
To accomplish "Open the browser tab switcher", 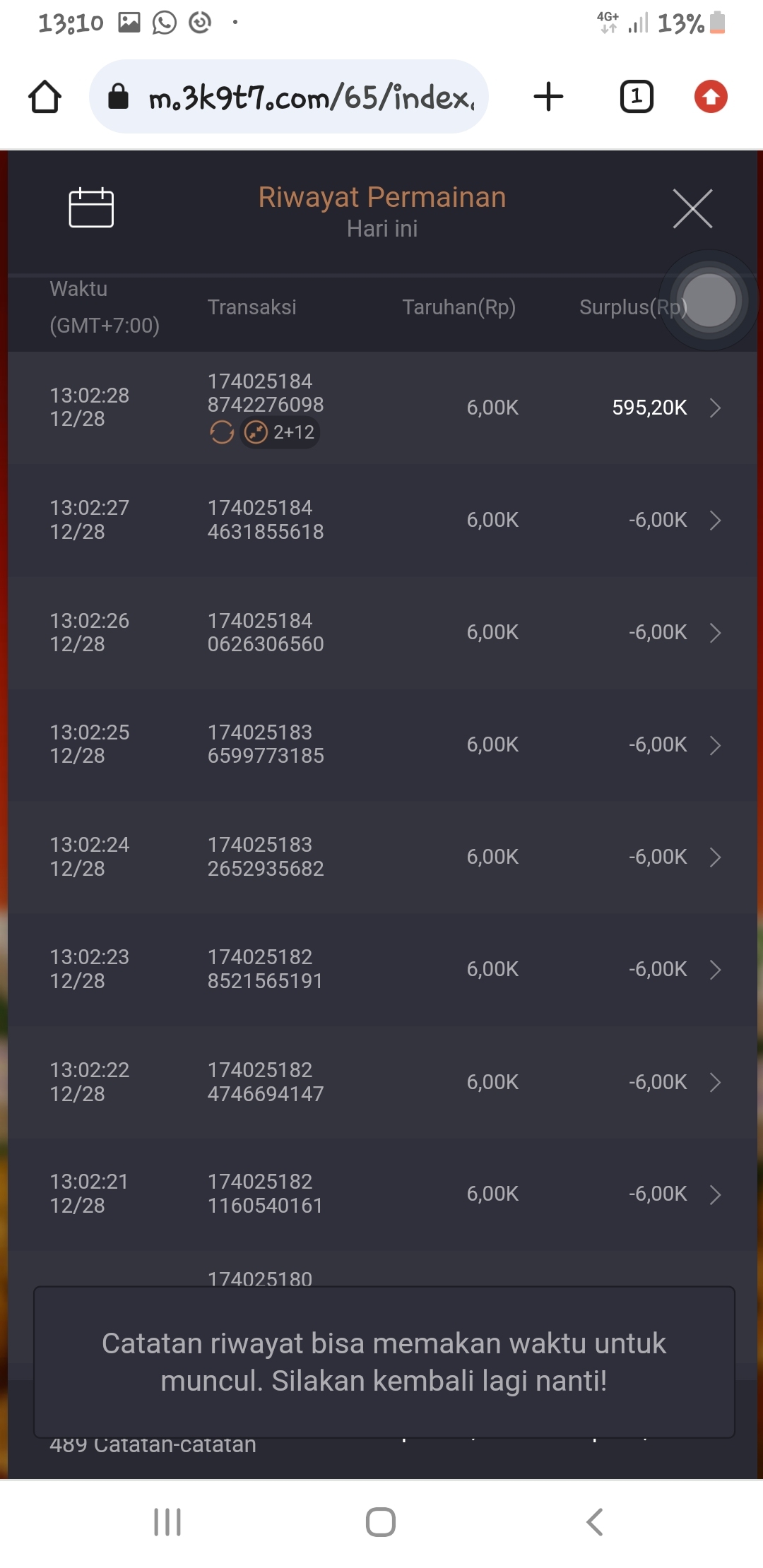I will (x=637, y=97).
